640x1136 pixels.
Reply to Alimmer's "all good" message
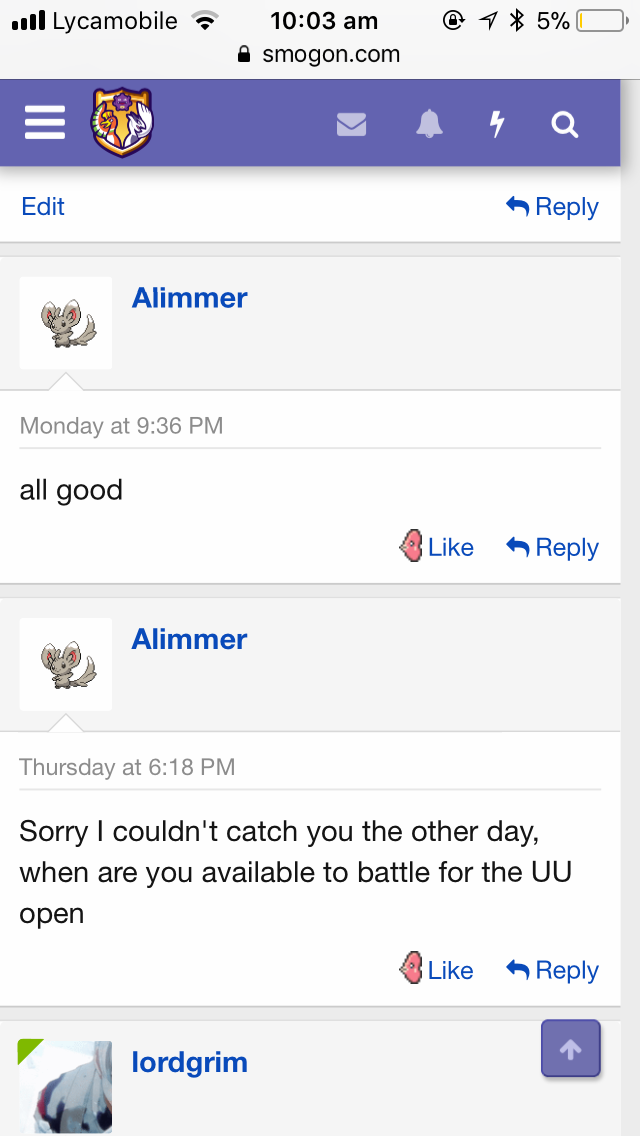(x=552, y=547)
